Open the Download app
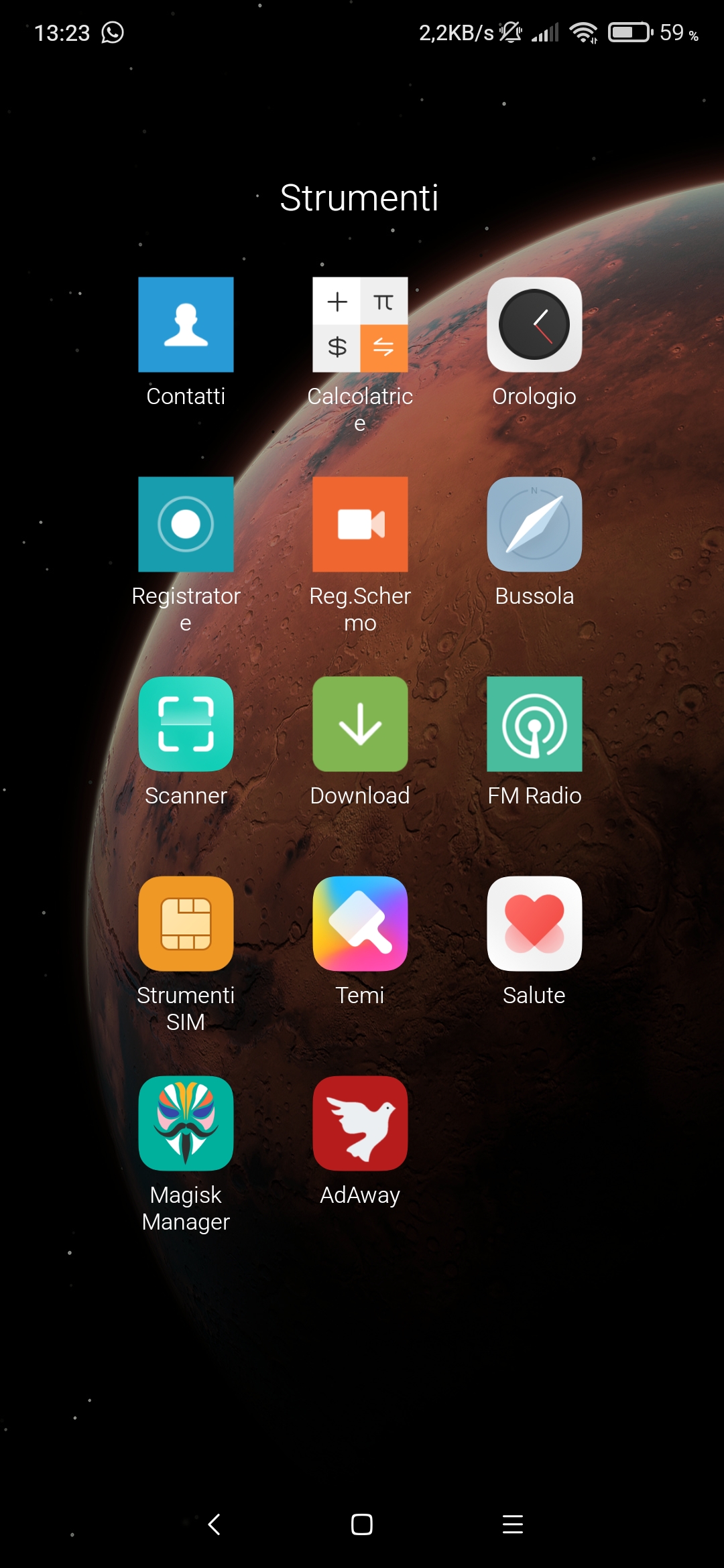 click(x=360, y=724)
